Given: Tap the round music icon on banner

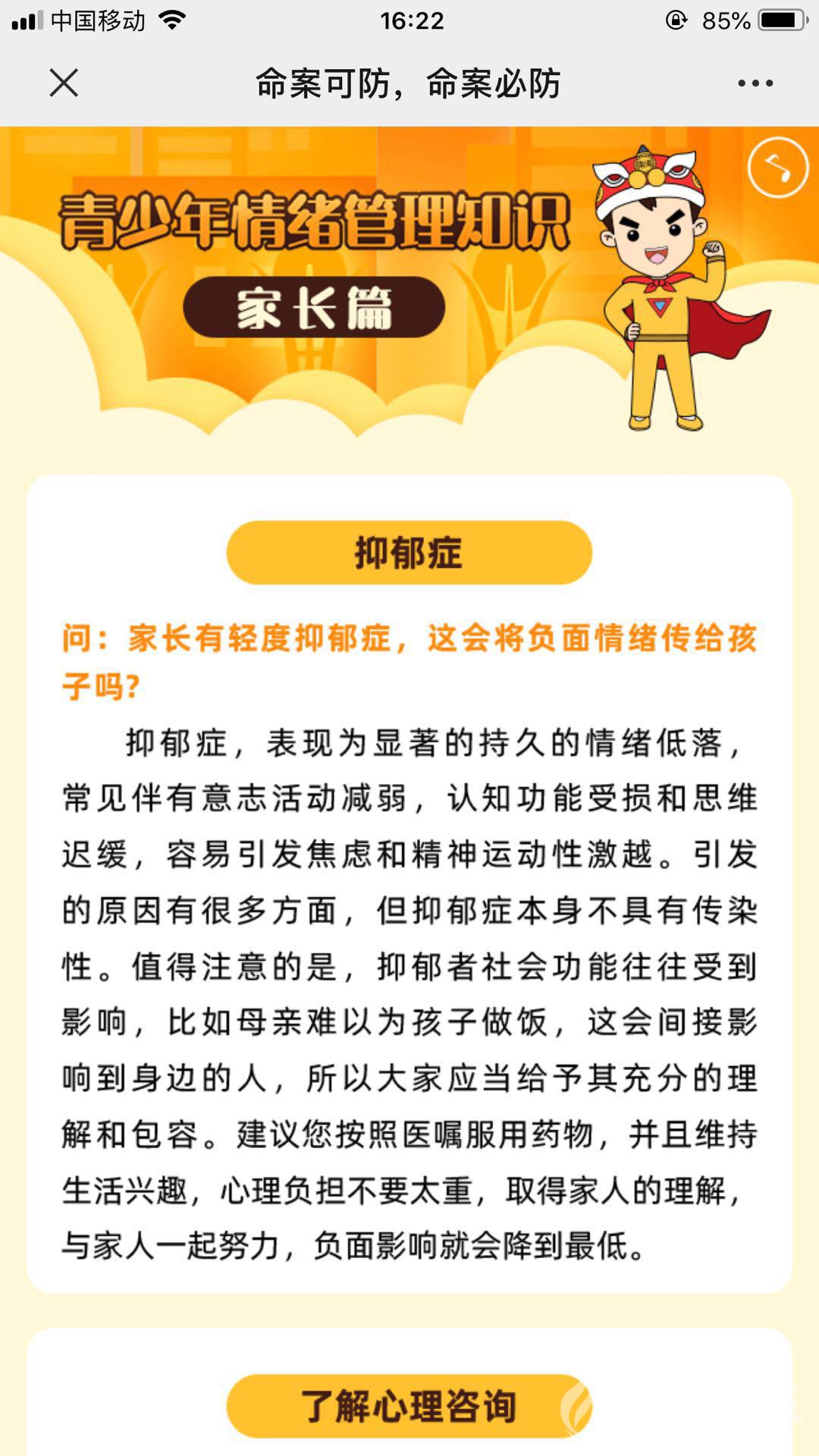Looking at the screenshot, I should click(x=778, y=168).
